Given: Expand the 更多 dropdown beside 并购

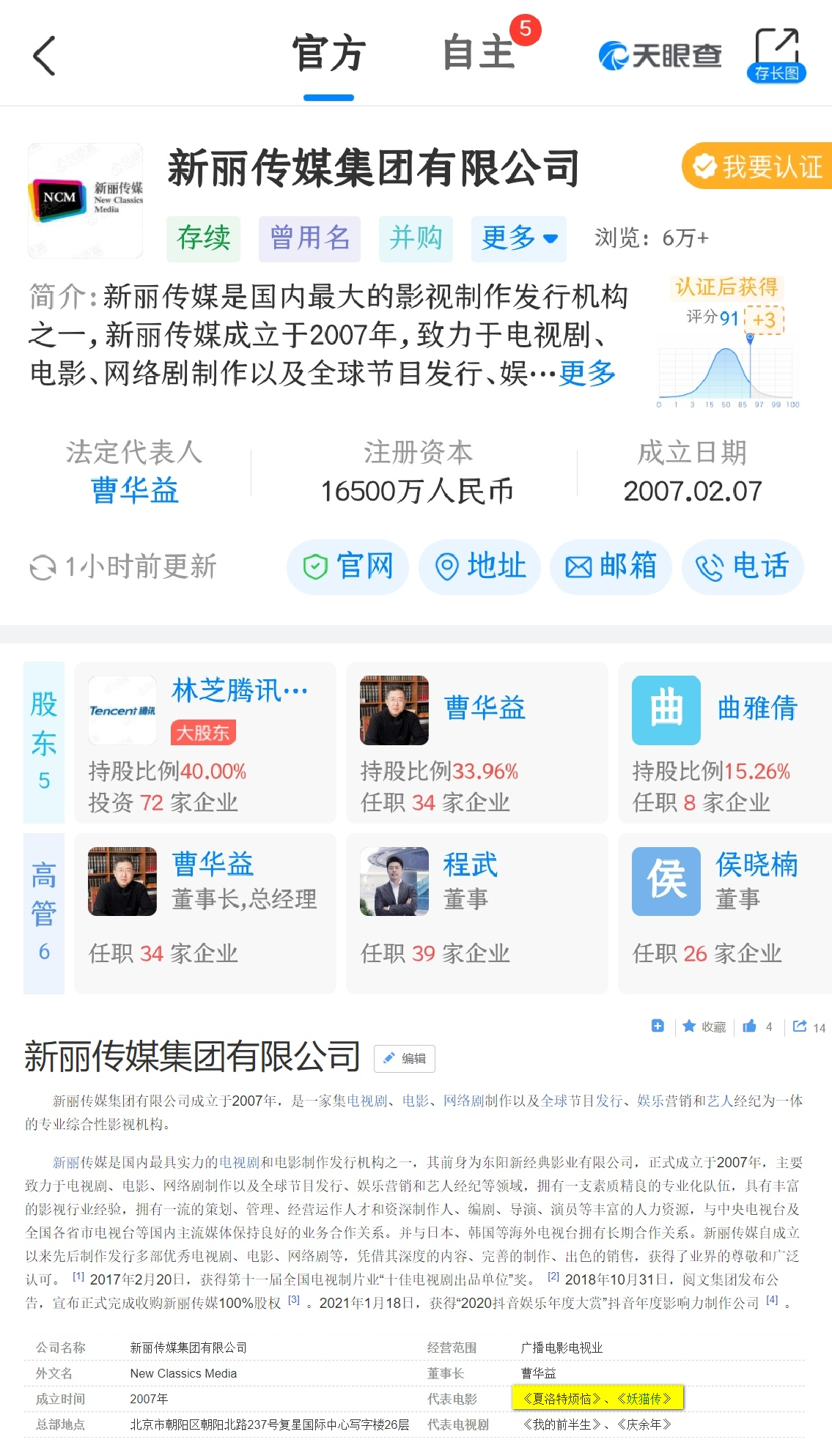Looking at the screenshot, I should tap(519, 238).
